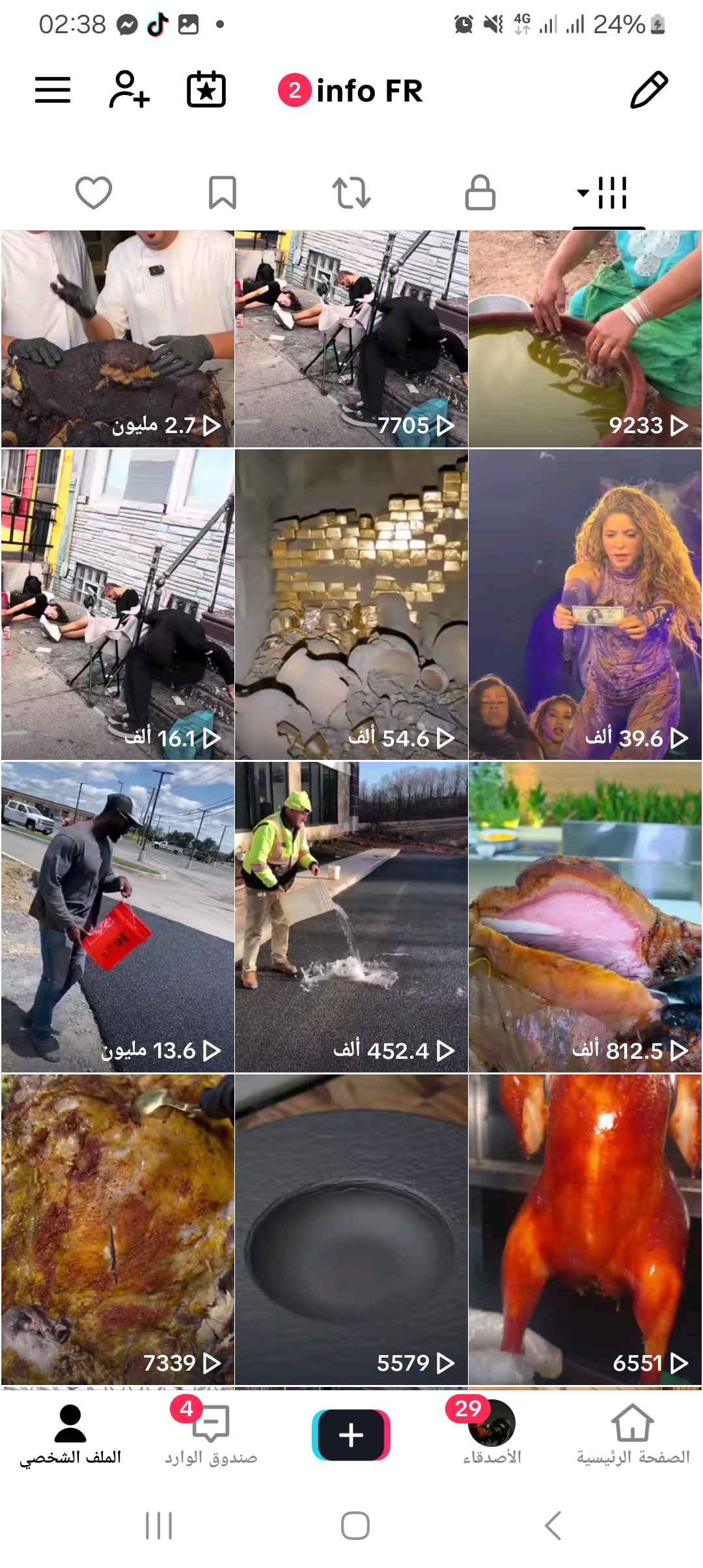Open the video with 9233 views
Image resolution: width=703 pixels, height=1568 pixels.
tap(585, 339)
